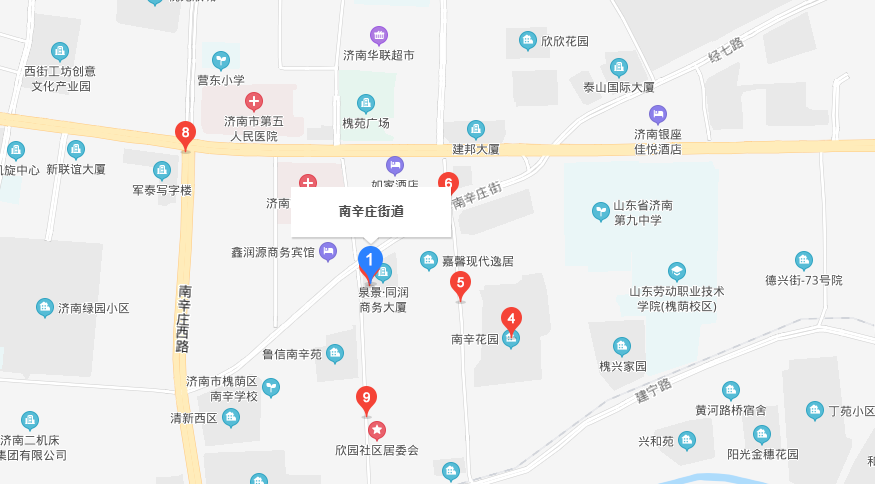Select red map marker number 5
Screen dimensions: 875x484
460,285
